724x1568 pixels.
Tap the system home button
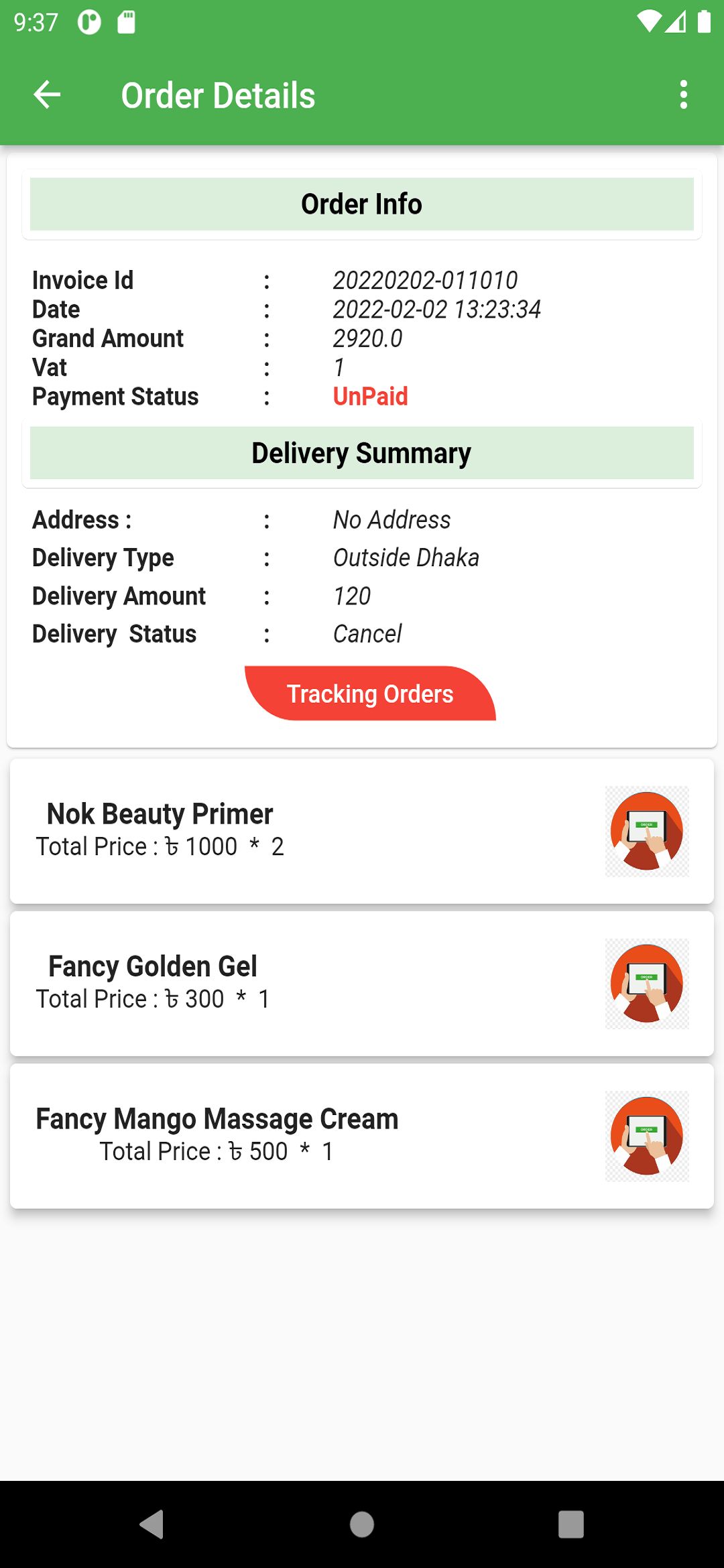pos(362,1524)
